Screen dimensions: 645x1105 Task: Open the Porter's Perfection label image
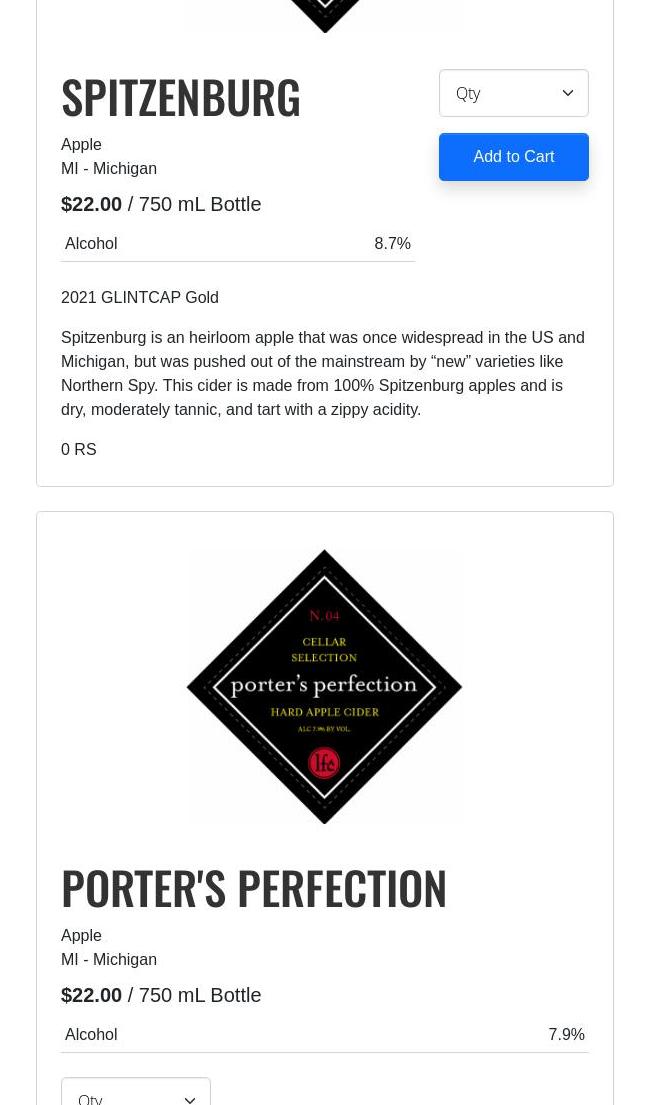[x=324, y=686]
